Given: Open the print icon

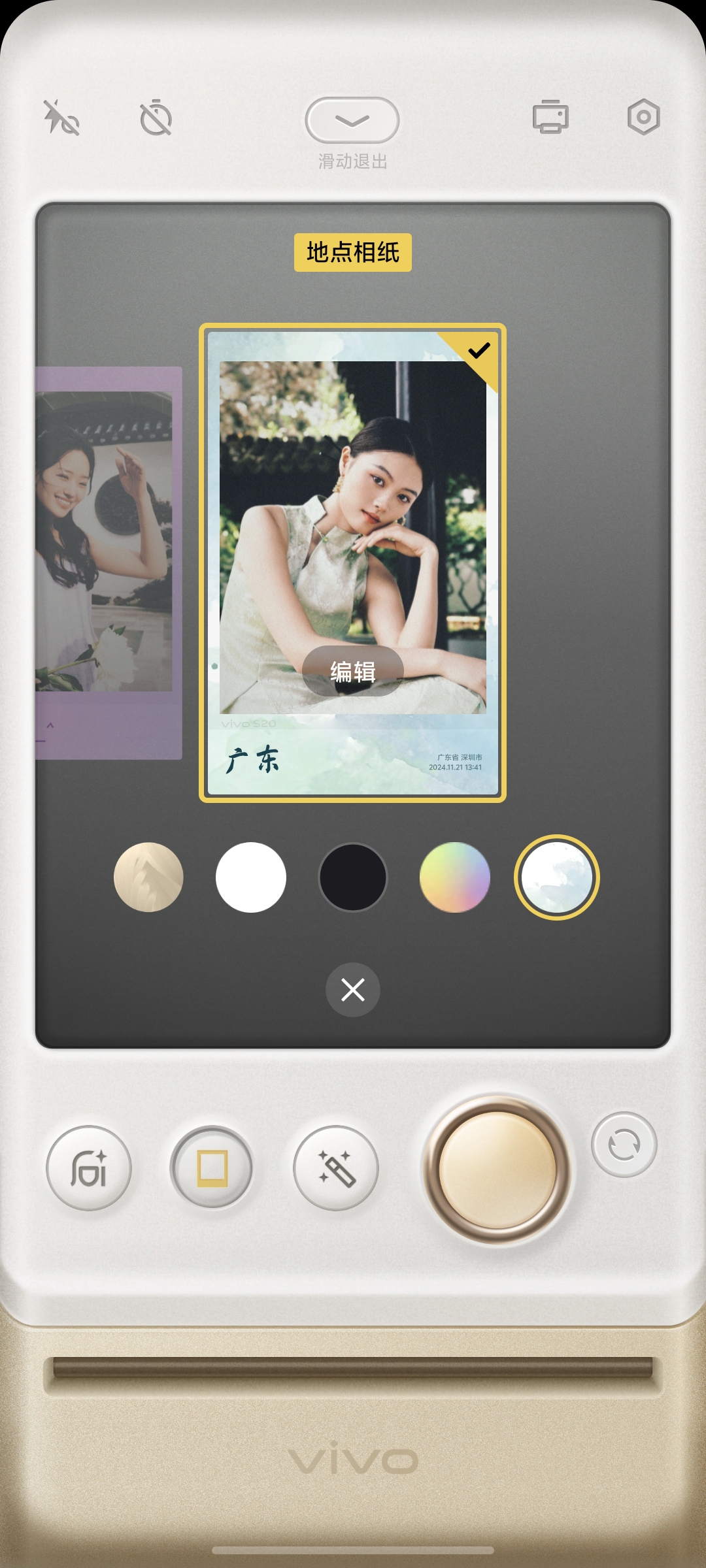Looking at the screenshot, I should [550, 118].
